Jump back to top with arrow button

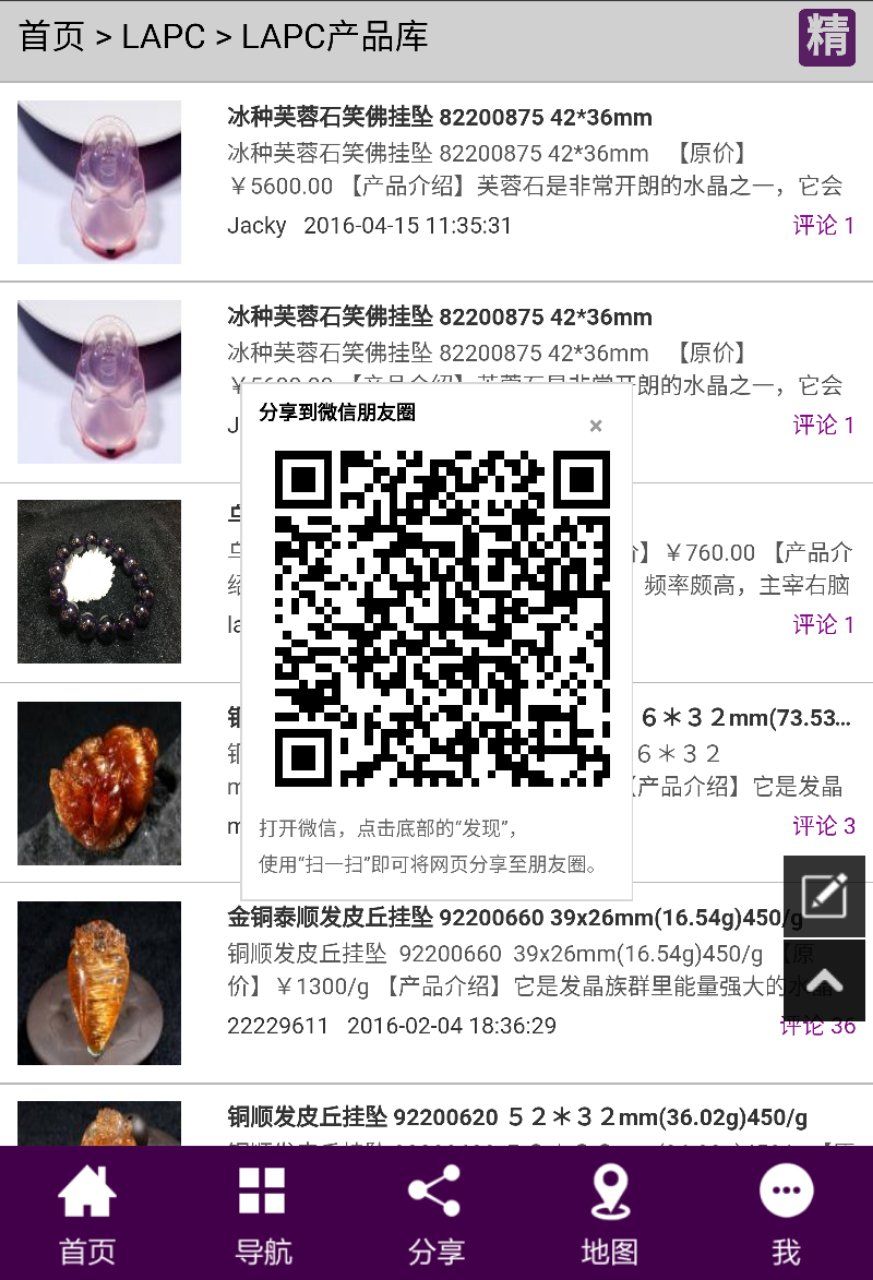(824, 981)
